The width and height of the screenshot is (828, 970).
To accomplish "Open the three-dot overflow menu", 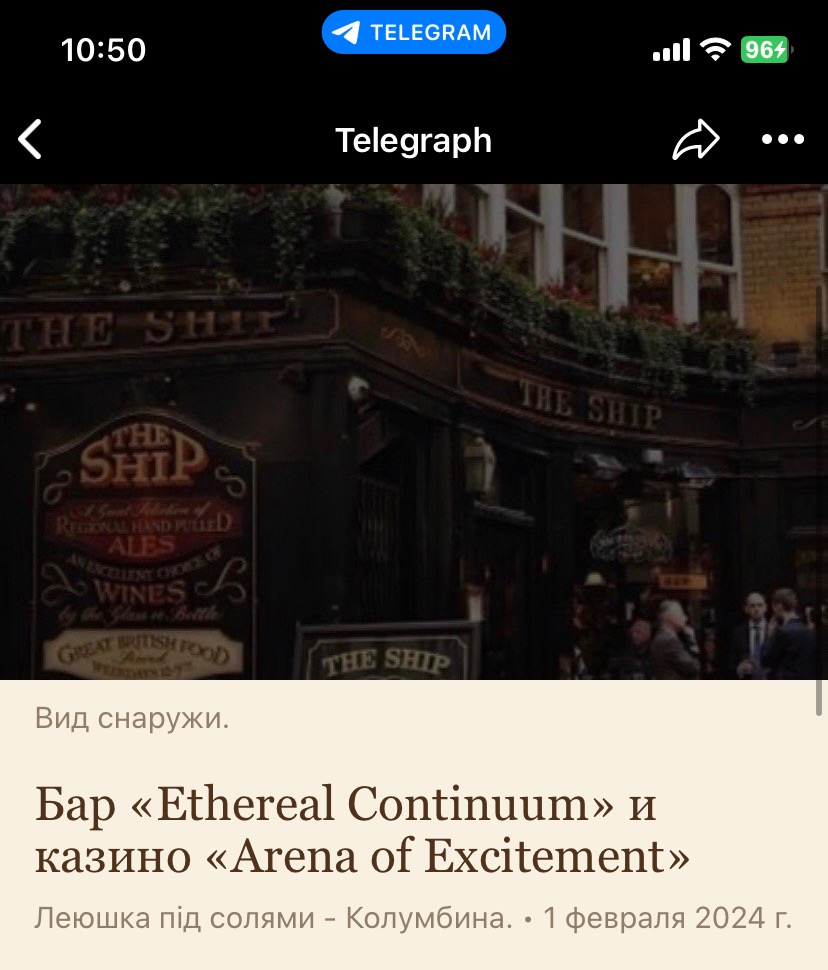I will tap(783, 140).
